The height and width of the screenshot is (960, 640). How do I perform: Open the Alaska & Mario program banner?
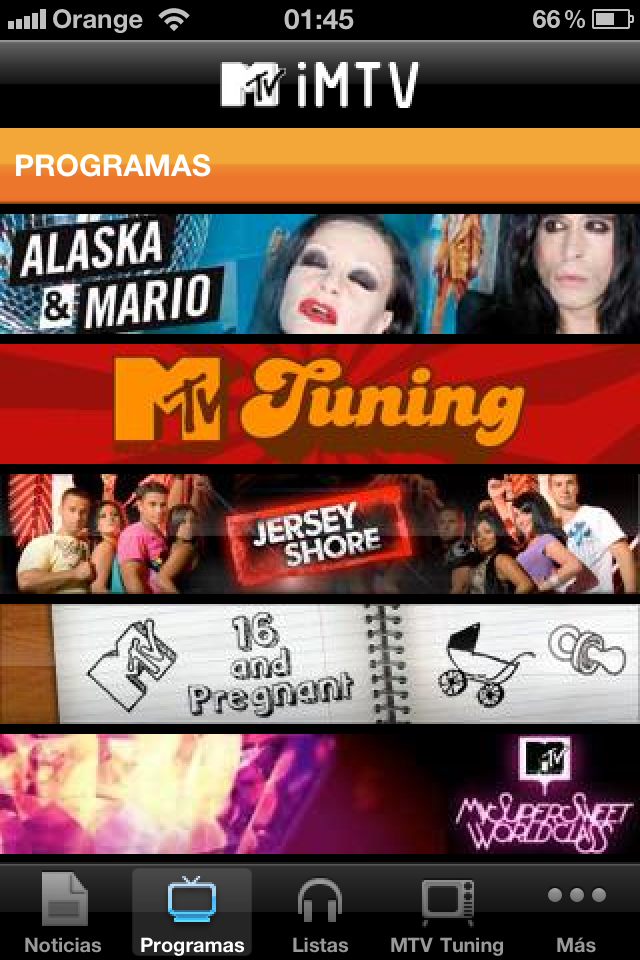click(x=320, y=273)
